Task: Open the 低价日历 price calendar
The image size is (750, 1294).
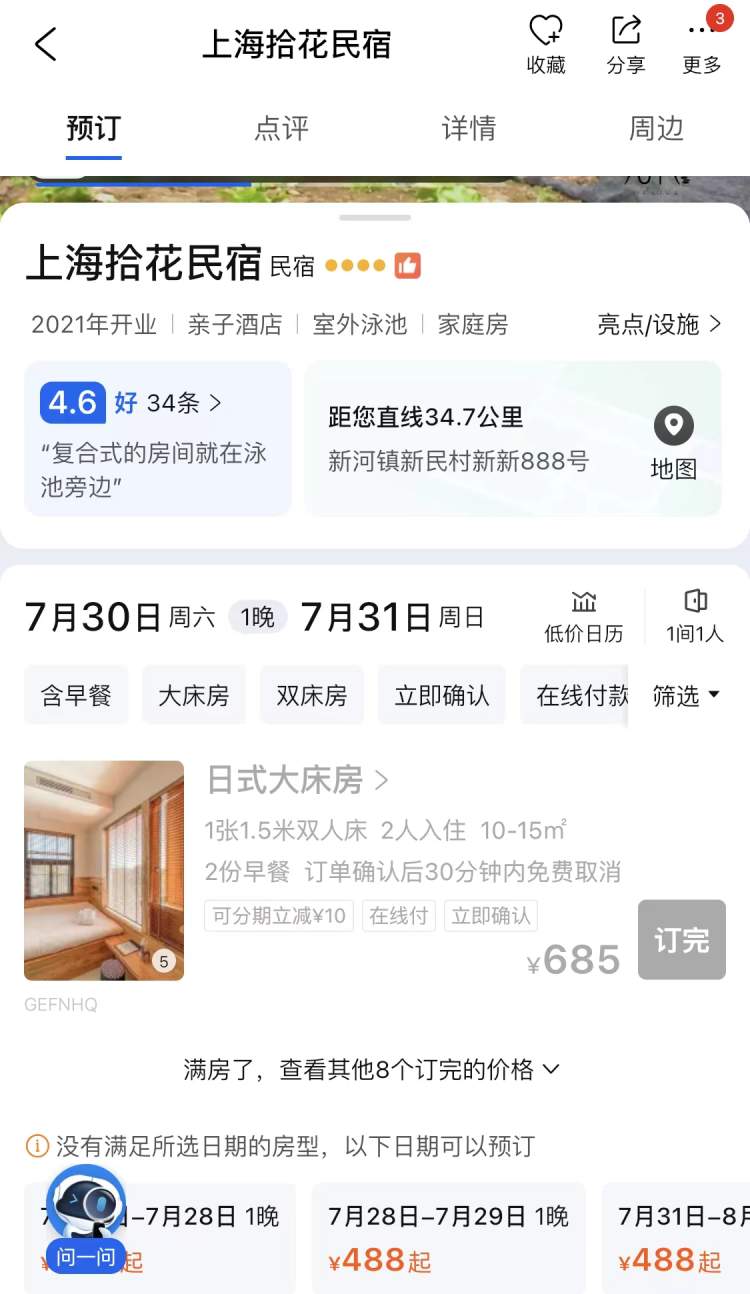Action: tap(584, 616)
